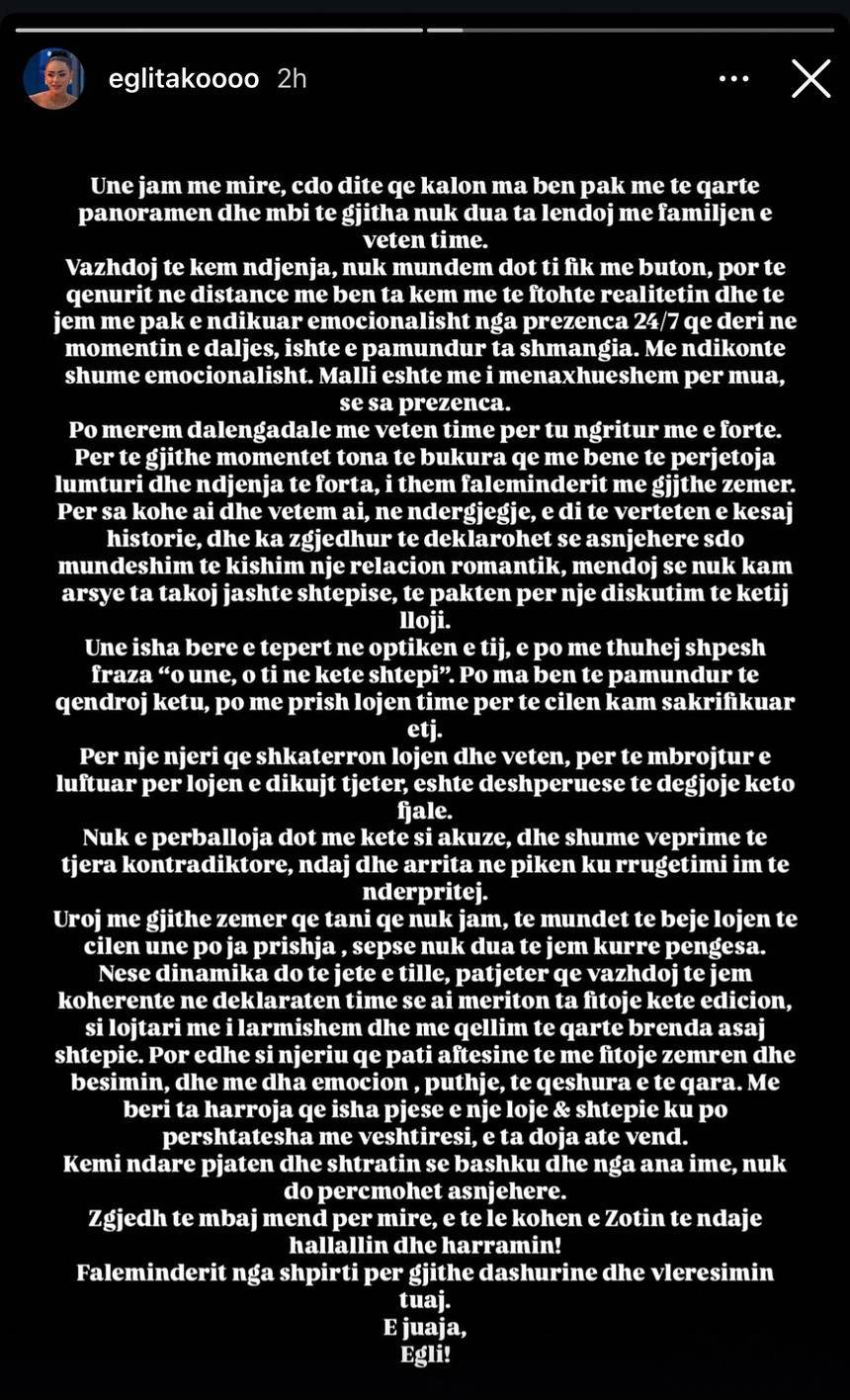Close the story viewer
Screen dimensions: 850x1400
[x=810, y=78]
